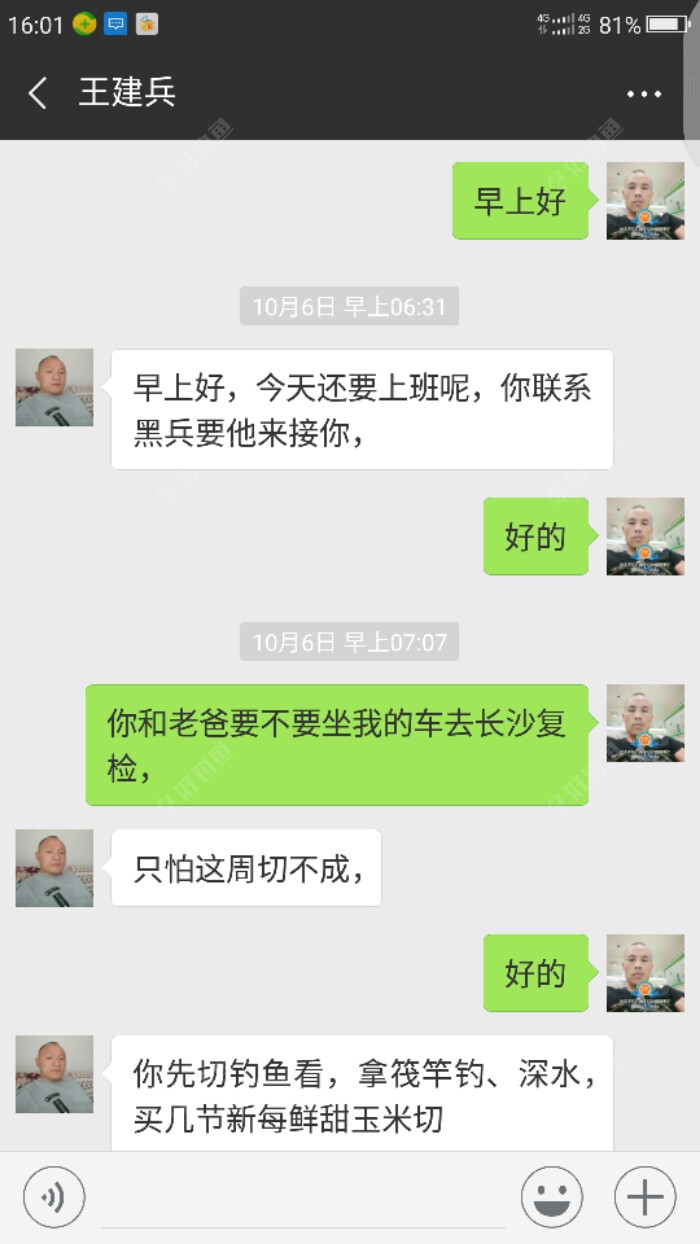Open the emoji sticker picker
Image resolution: width=700 pixels, height=1244 pixels.
click(x=551, y=1197)
